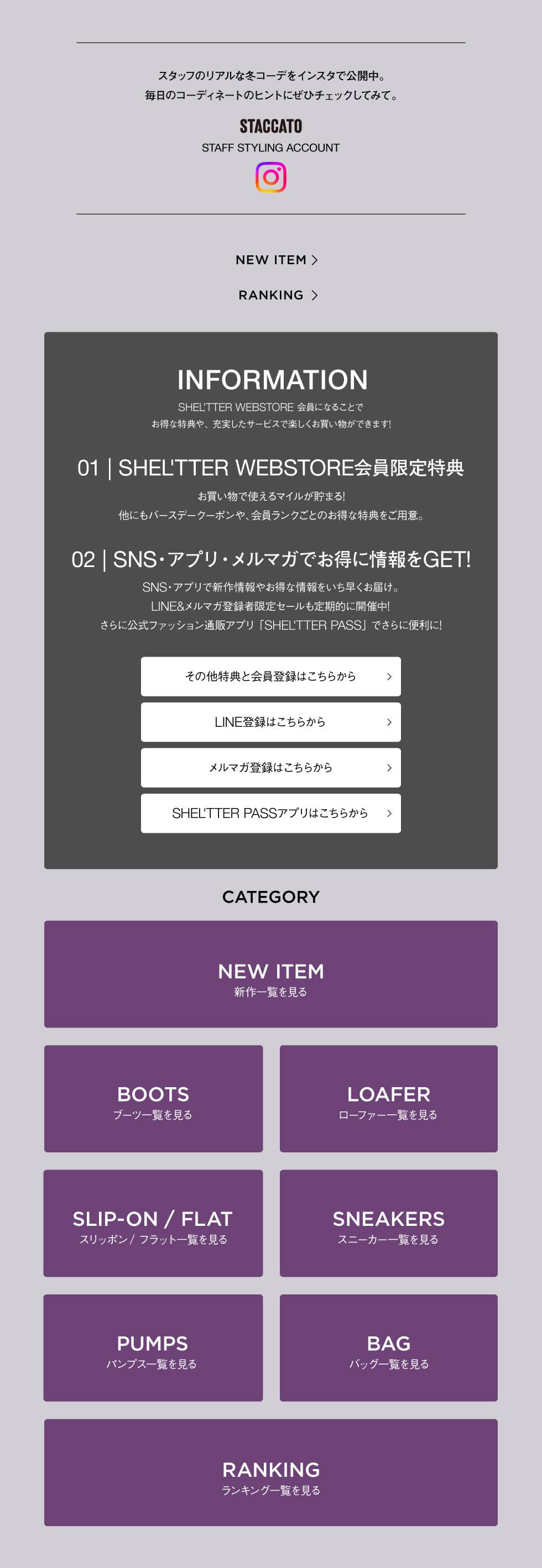
Task: Open the SNEAKERS category tile
Action: pyautogui.click(x=389, y=1224)
